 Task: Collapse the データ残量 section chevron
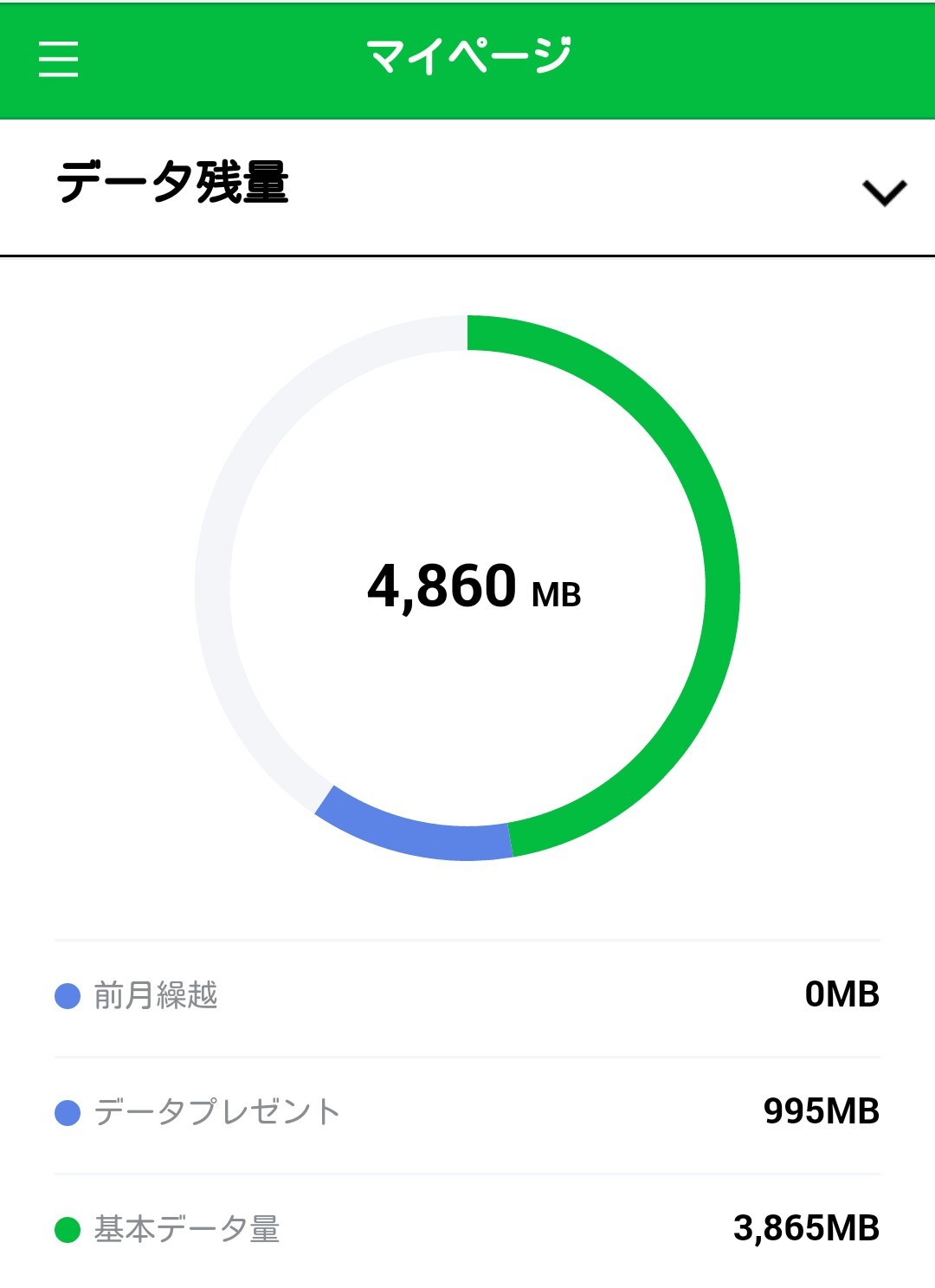coord(884,192)
